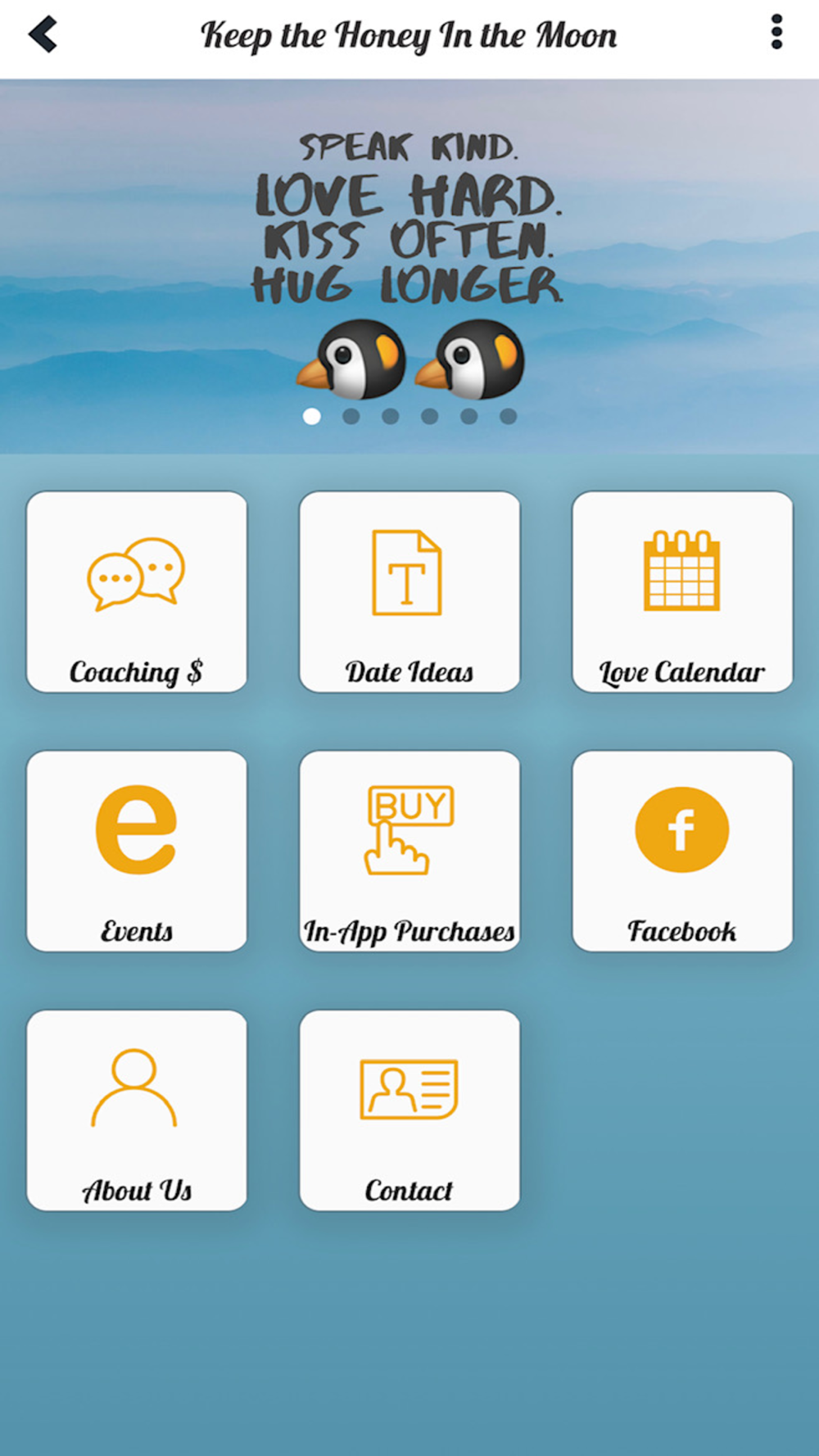Select the Contact tile

coord(409,1110)
